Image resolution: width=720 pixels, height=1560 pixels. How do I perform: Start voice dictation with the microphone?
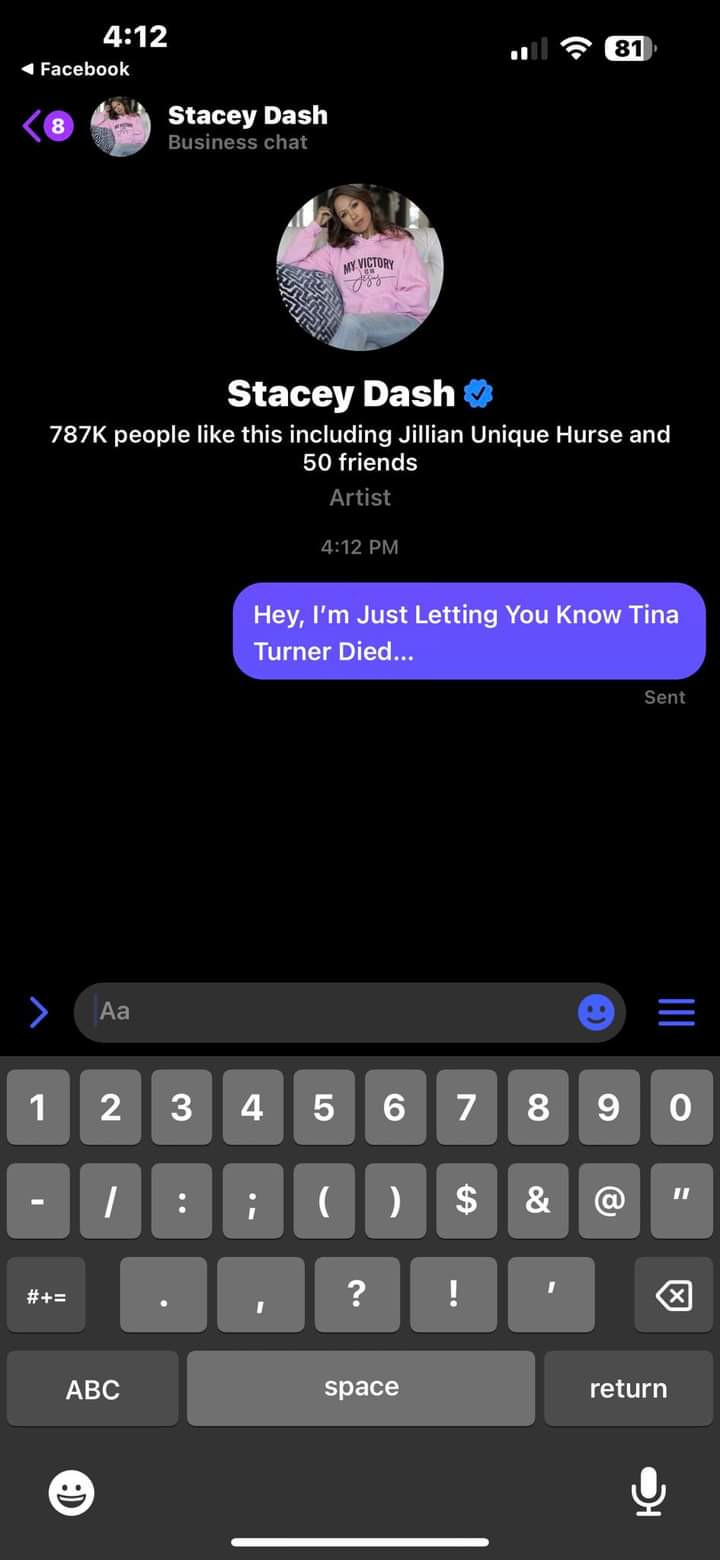coord(648,1493)
